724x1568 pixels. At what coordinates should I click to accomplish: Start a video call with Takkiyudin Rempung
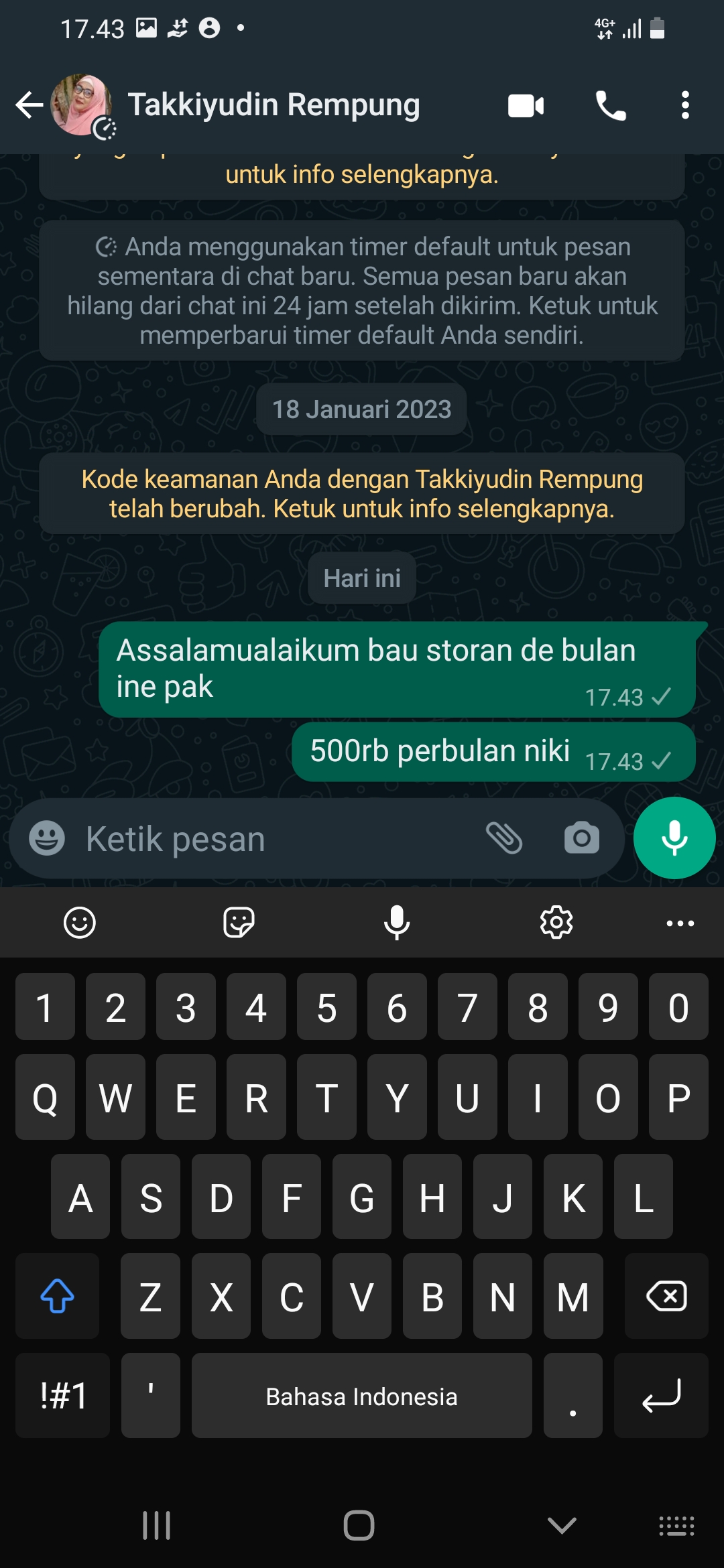coord(526,106)
